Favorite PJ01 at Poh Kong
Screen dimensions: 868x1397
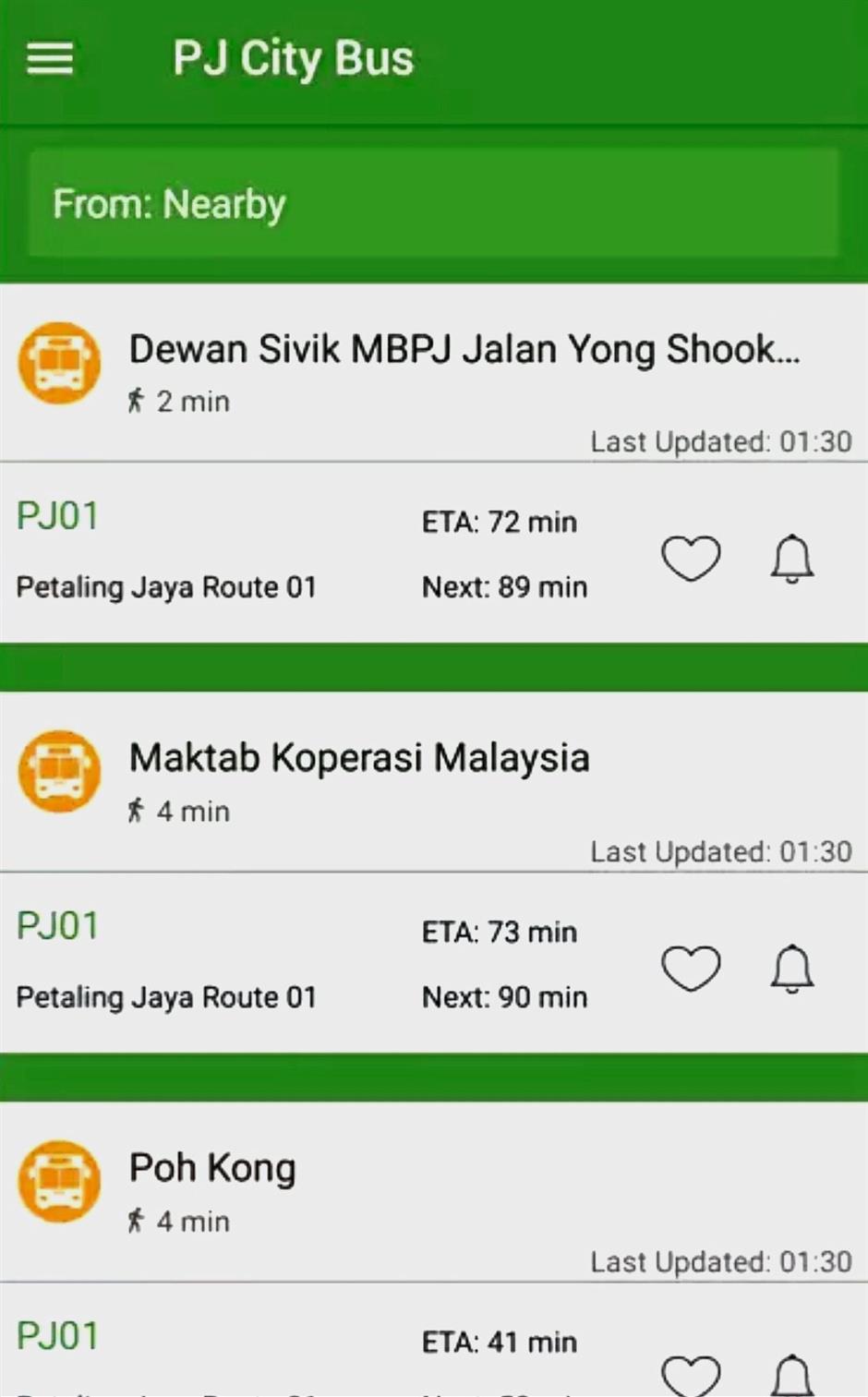(x=691, y=1376)
